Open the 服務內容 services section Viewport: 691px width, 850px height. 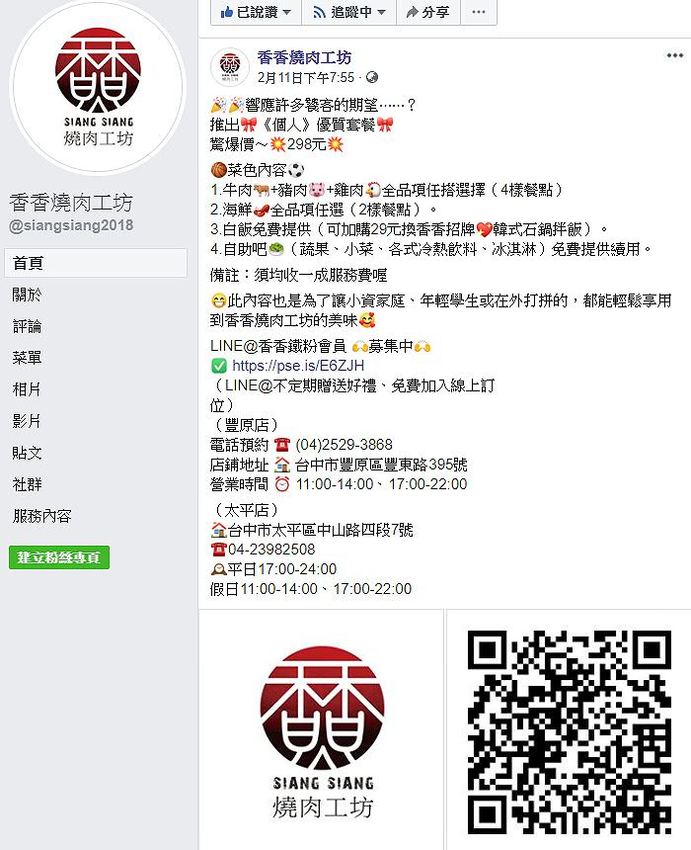(x=42, y=516)
